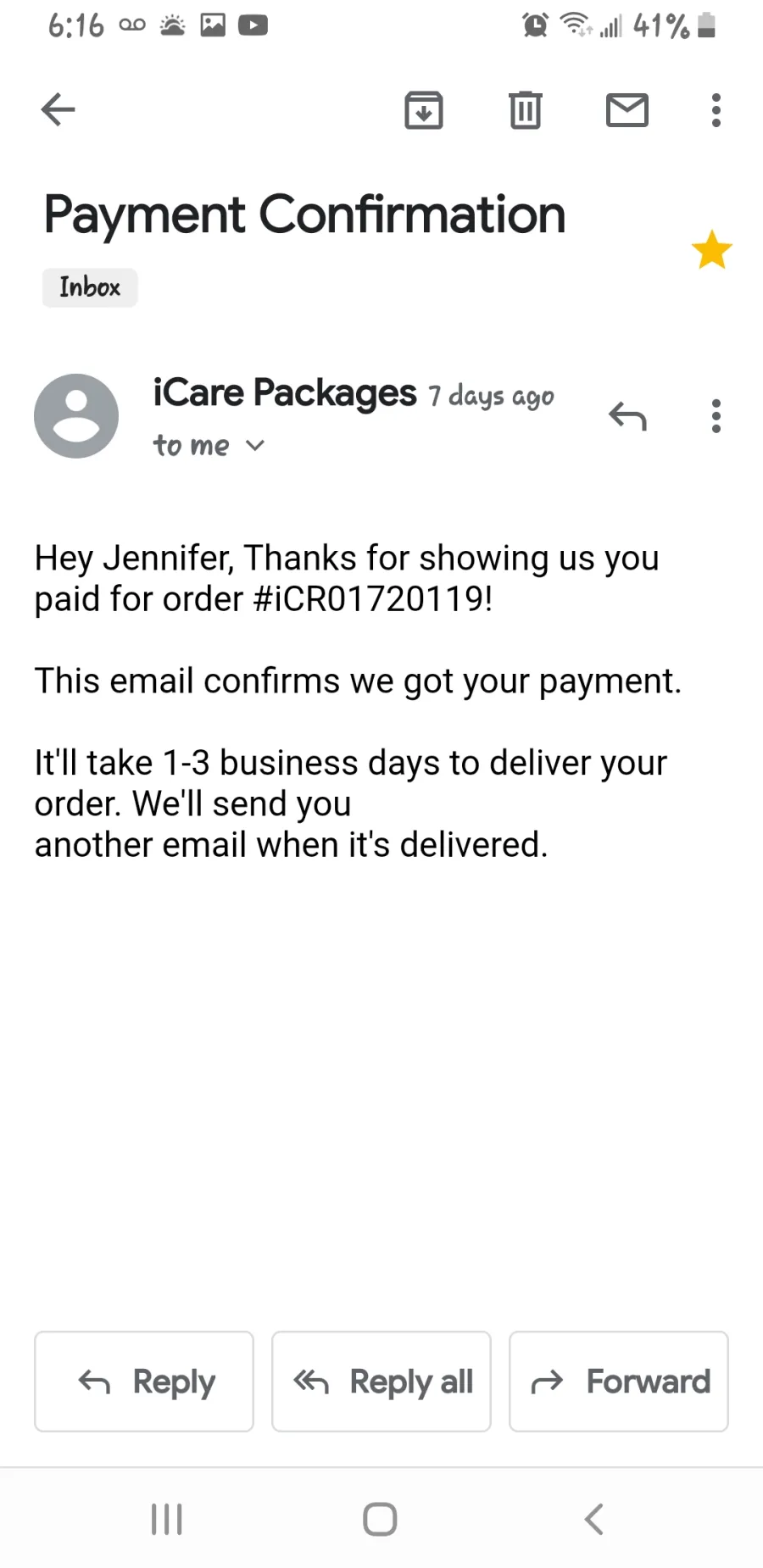
Task: Tap the Reply button
Action: coord(144,1382)
